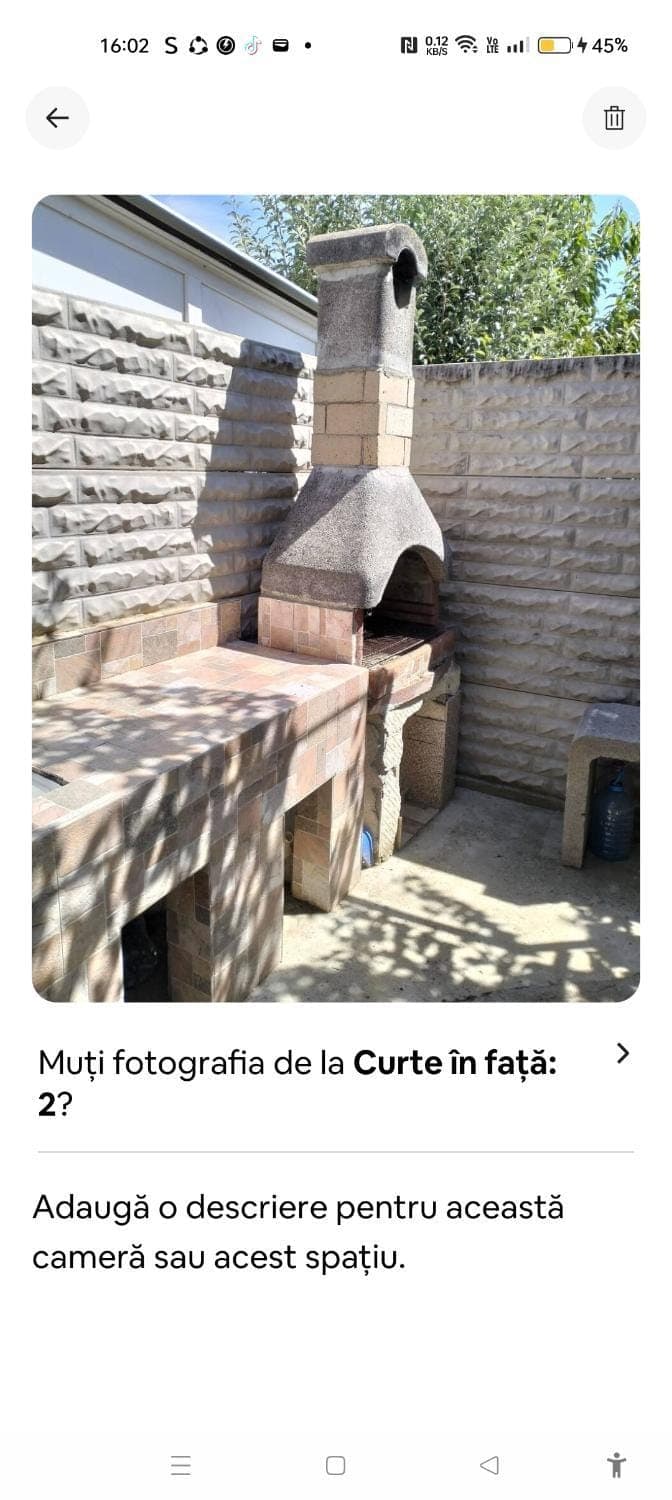Delete this photo with the trash icon

click(614, 118)
